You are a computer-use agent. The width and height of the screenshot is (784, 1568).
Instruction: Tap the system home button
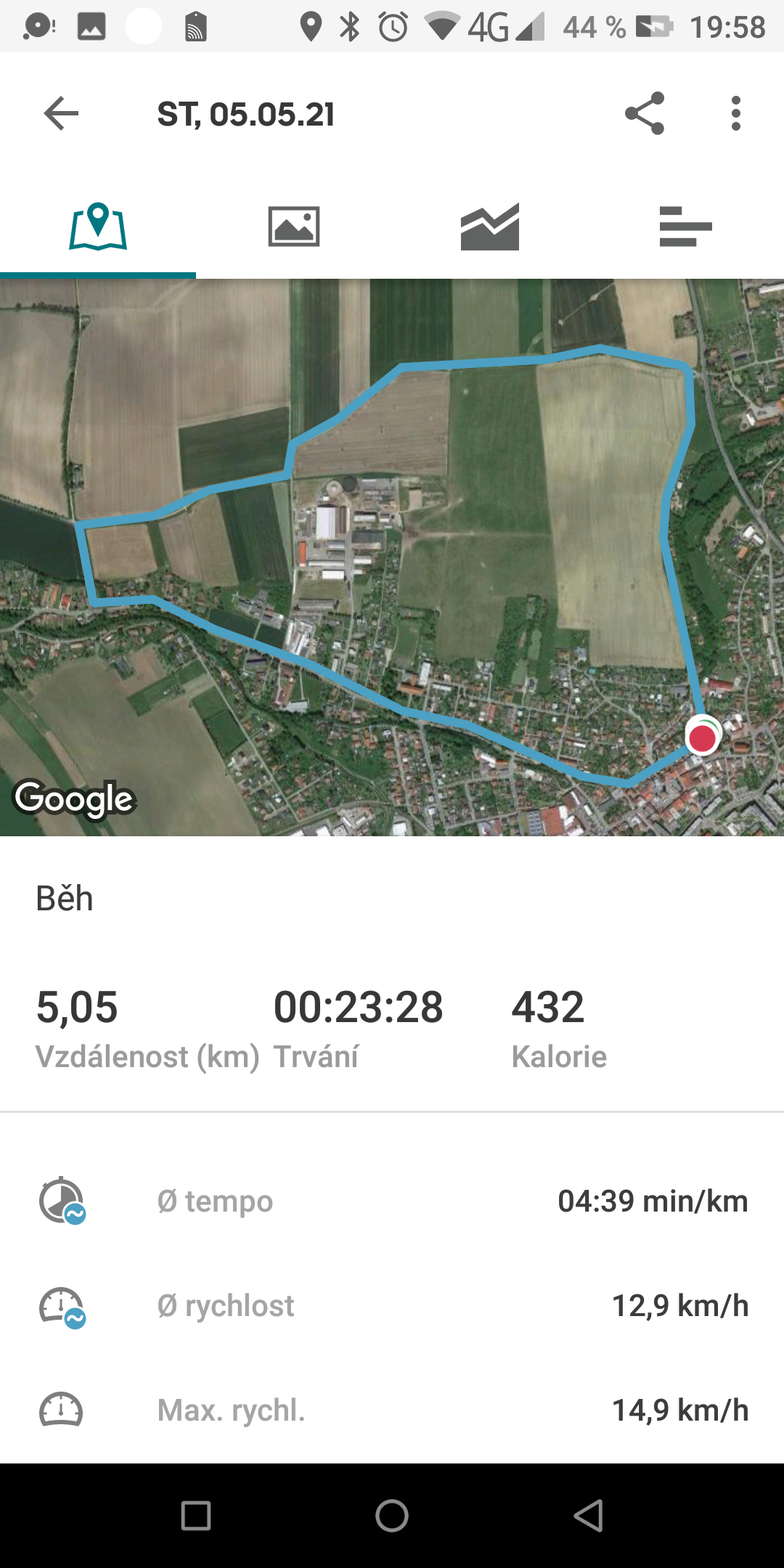[392, 1516]
